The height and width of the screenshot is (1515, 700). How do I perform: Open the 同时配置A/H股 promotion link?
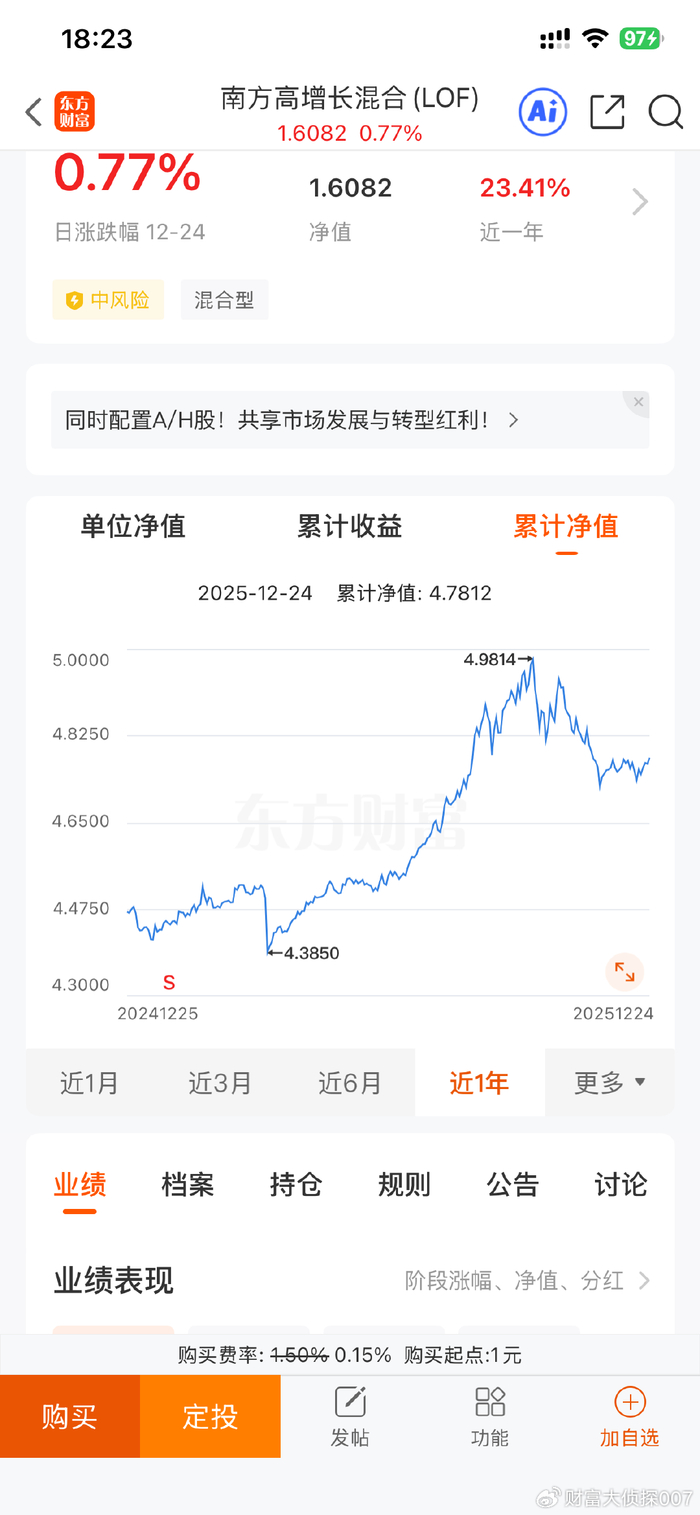tap(292, 420)
